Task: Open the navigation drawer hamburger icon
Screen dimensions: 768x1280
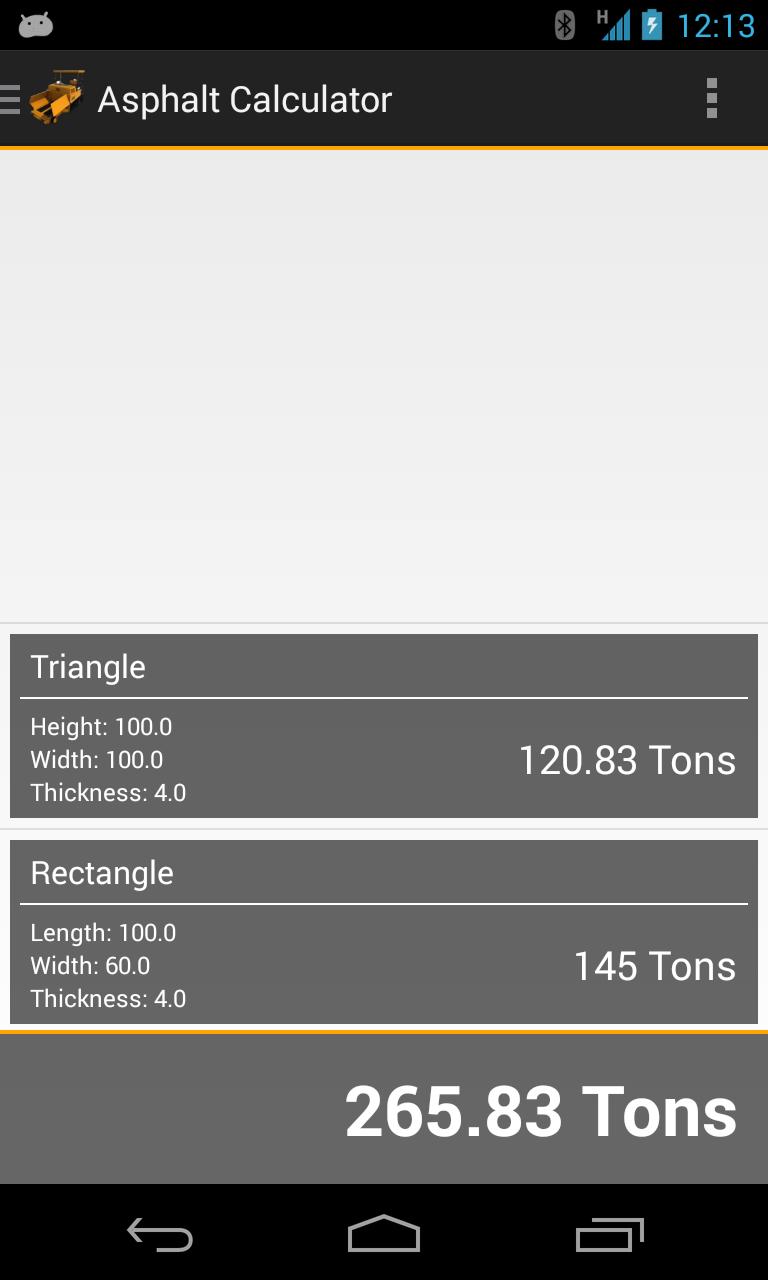Action: pyautogui.click(x=10, y=97)
